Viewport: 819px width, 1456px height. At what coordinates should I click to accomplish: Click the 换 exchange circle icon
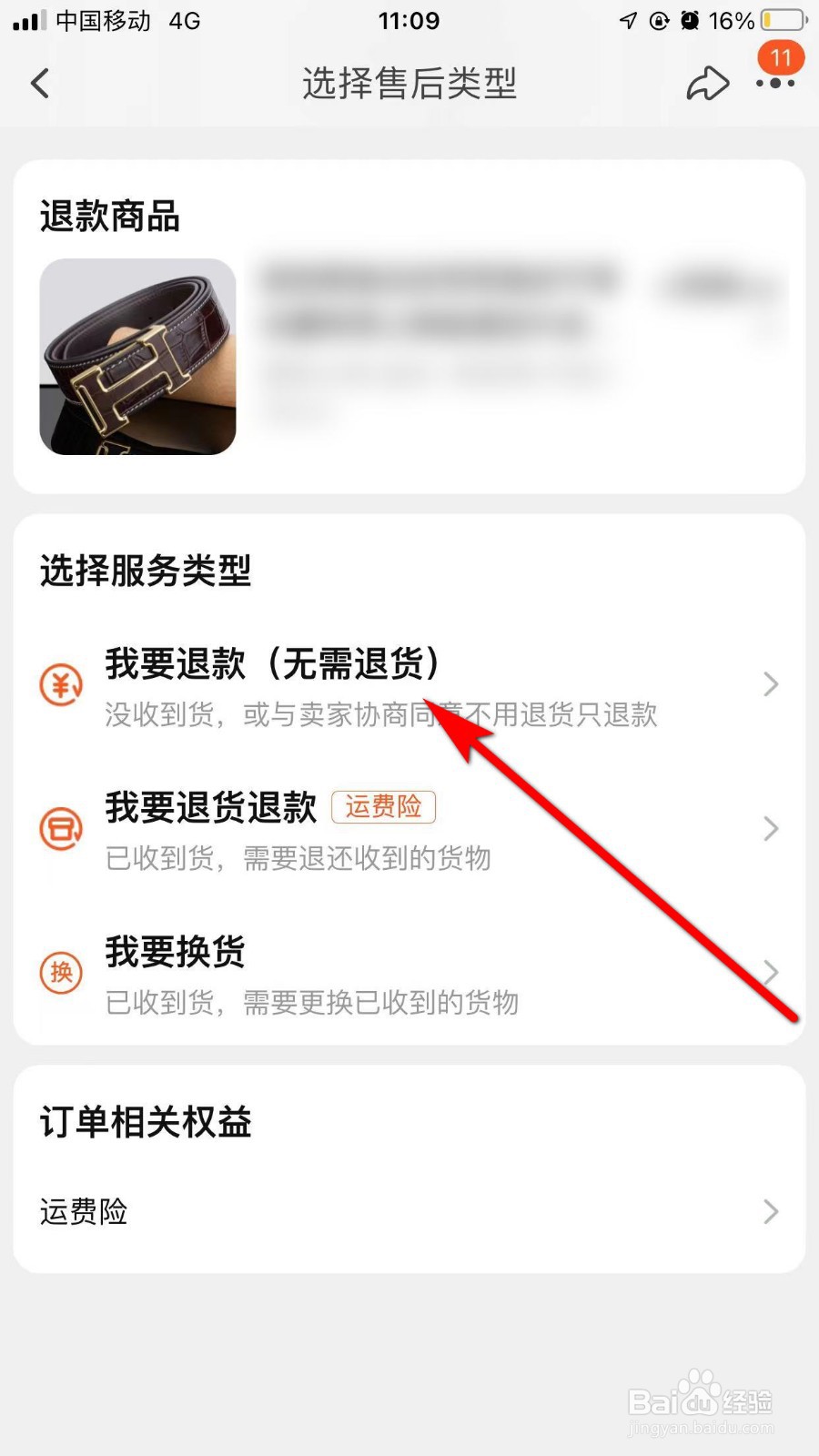[x=60, y=972]
